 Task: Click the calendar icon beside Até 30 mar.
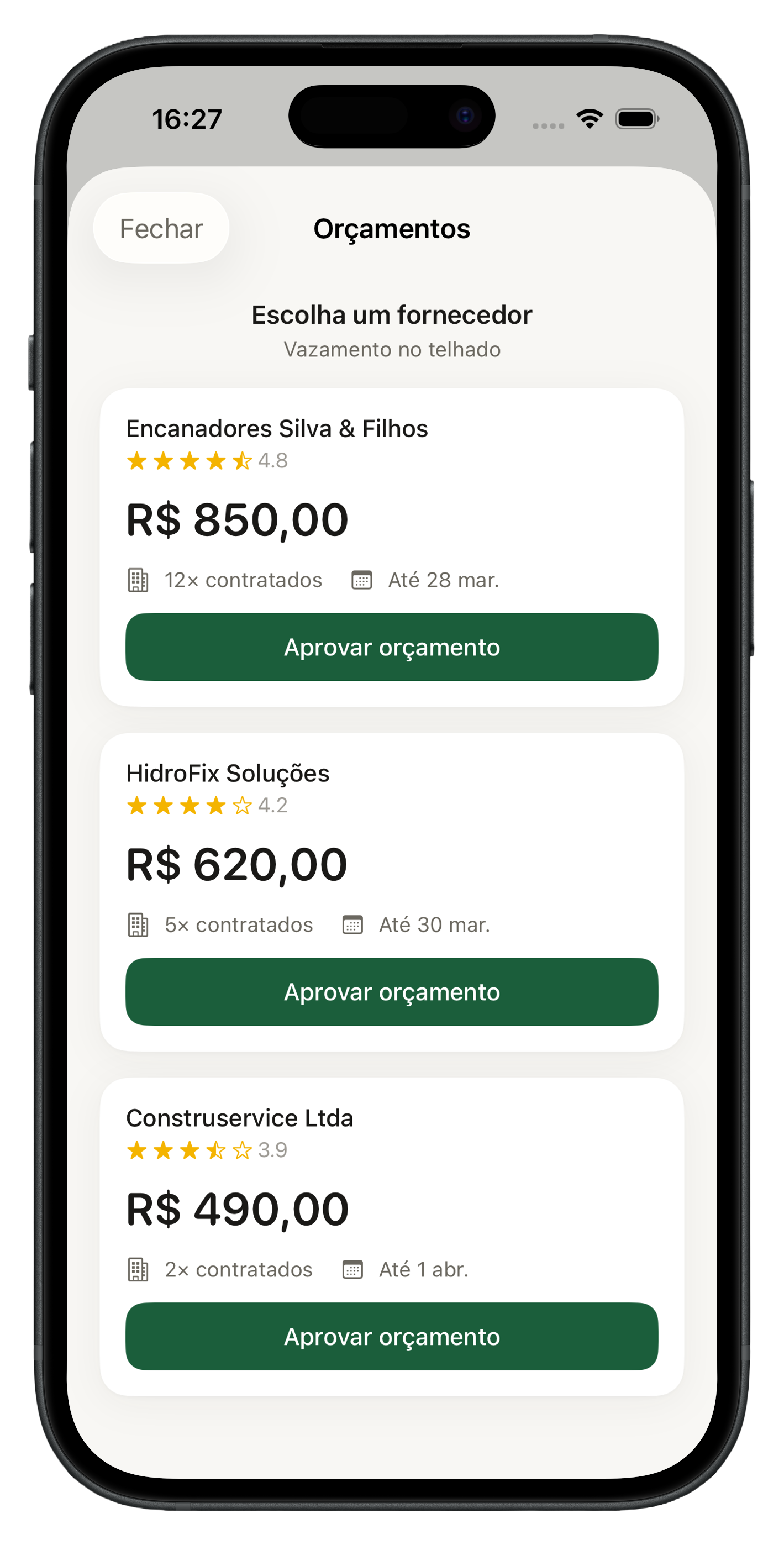pos(352,925)
